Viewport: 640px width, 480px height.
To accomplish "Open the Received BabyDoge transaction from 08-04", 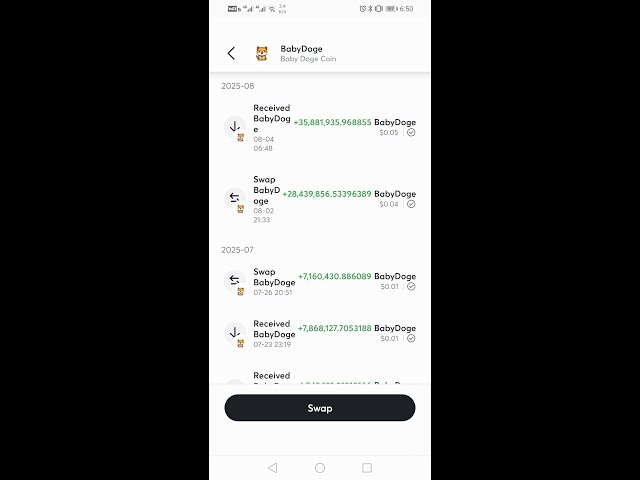I will (319, 127).
